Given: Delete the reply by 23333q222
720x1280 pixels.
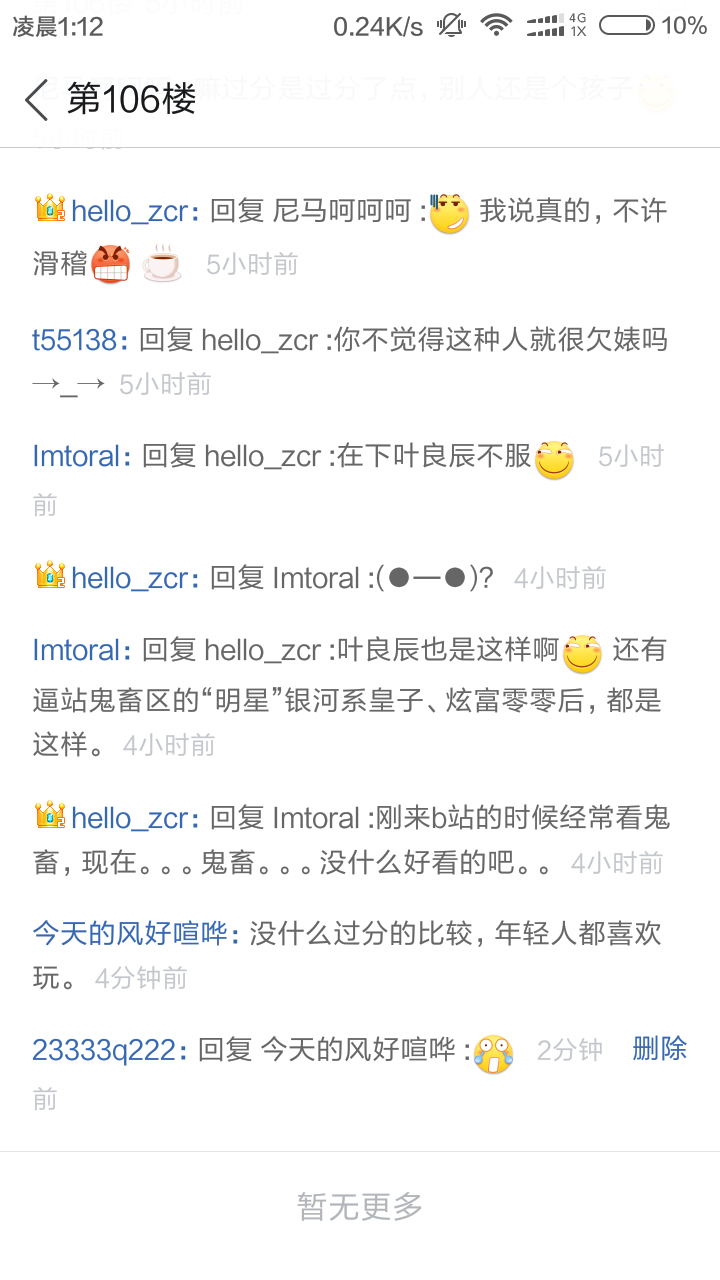Looking at the screenshot, I should tap(659, 1048).
